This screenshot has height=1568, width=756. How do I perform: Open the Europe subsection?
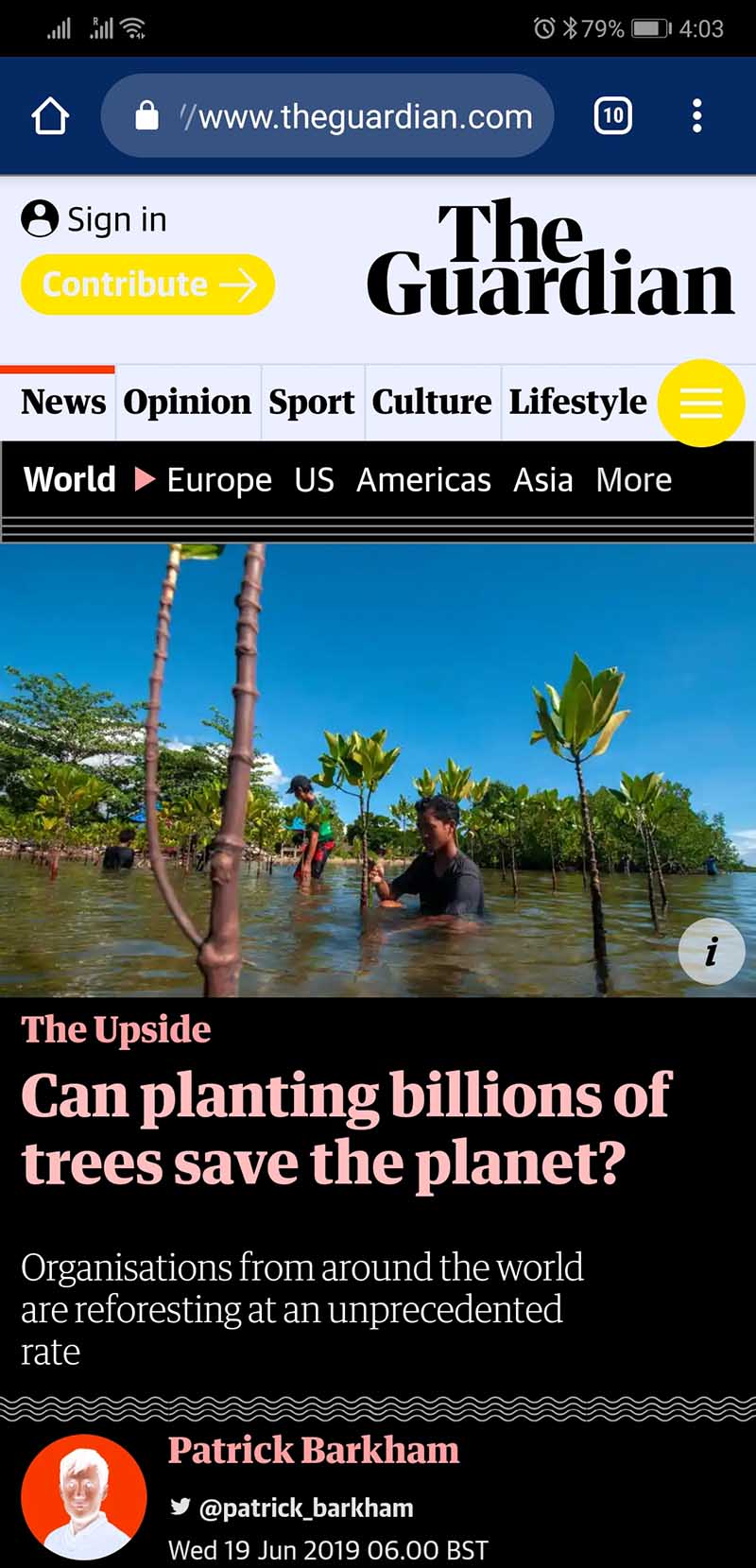pyautogui.click(x=219, y=480)
